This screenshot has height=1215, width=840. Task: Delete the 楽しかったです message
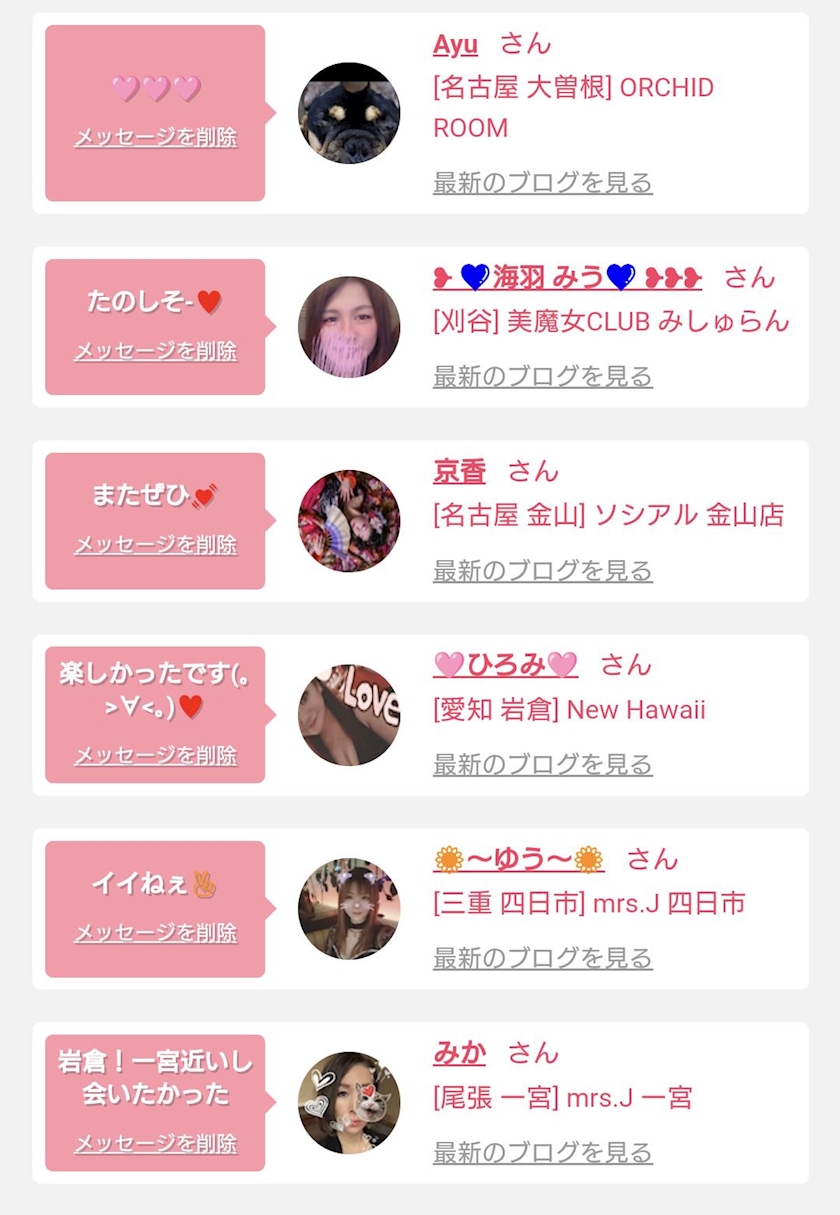point(155,755)
